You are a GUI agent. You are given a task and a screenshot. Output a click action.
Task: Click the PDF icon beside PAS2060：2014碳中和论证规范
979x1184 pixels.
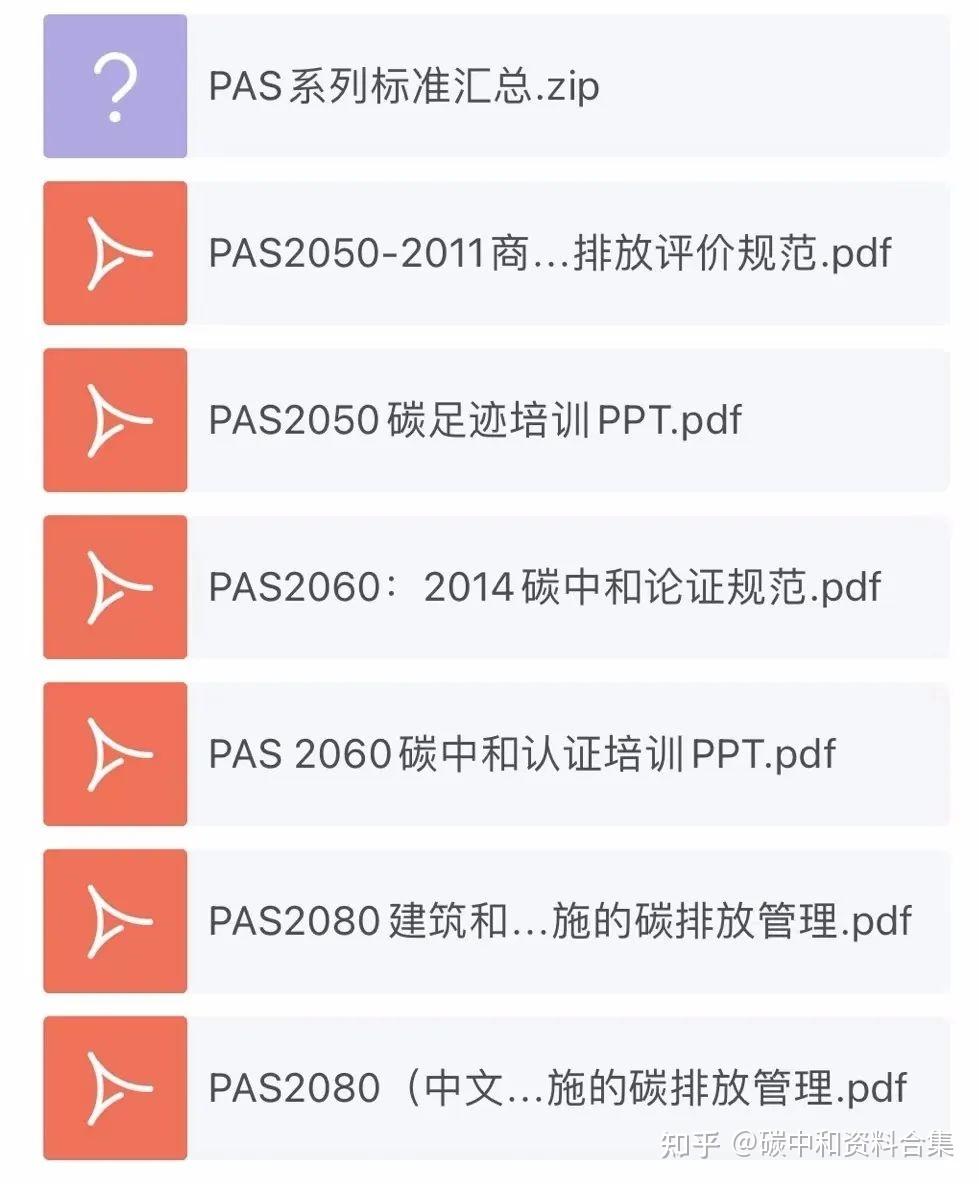[114, 588]
